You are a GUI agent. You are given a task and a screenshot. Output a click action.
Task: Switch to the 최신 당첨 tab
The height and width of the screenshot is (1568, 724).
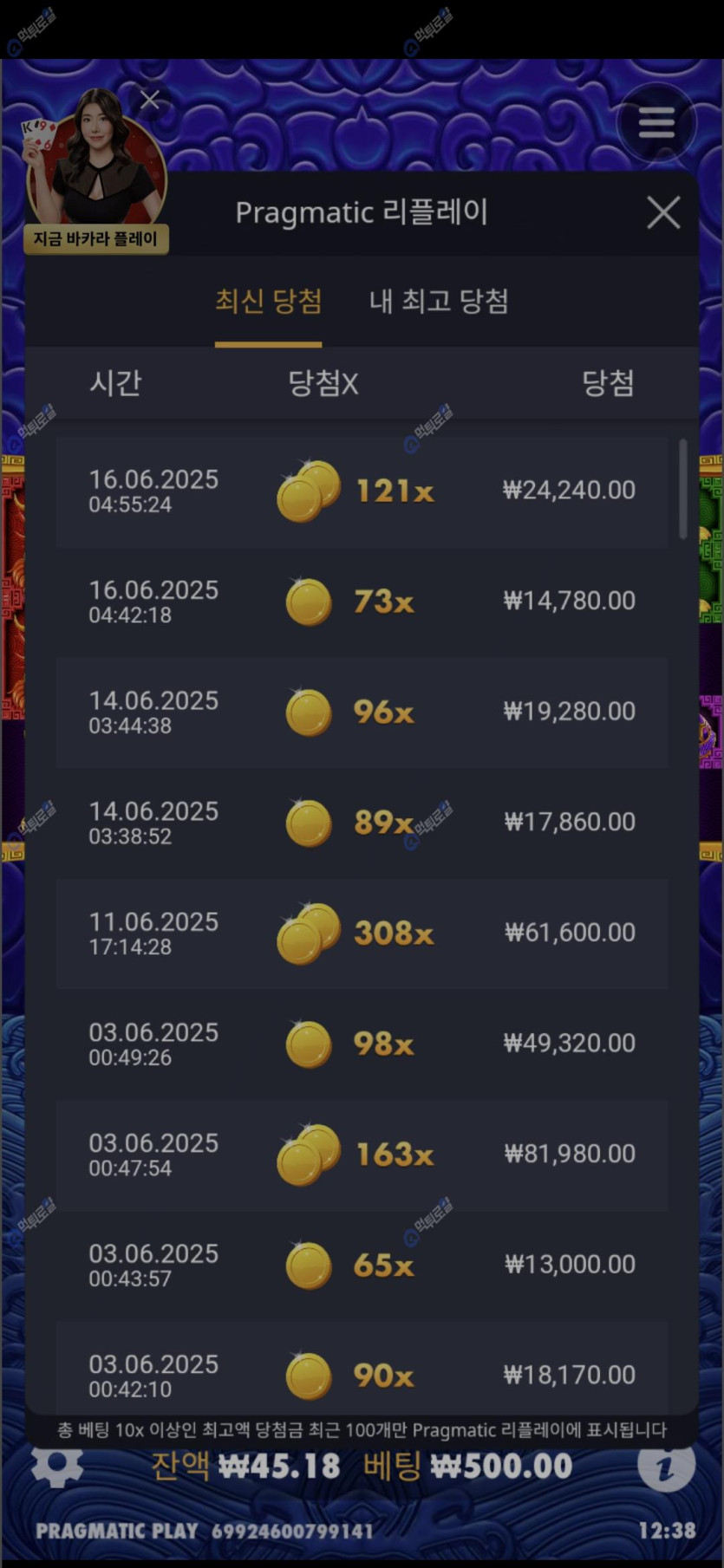click(x=268, y=302)
